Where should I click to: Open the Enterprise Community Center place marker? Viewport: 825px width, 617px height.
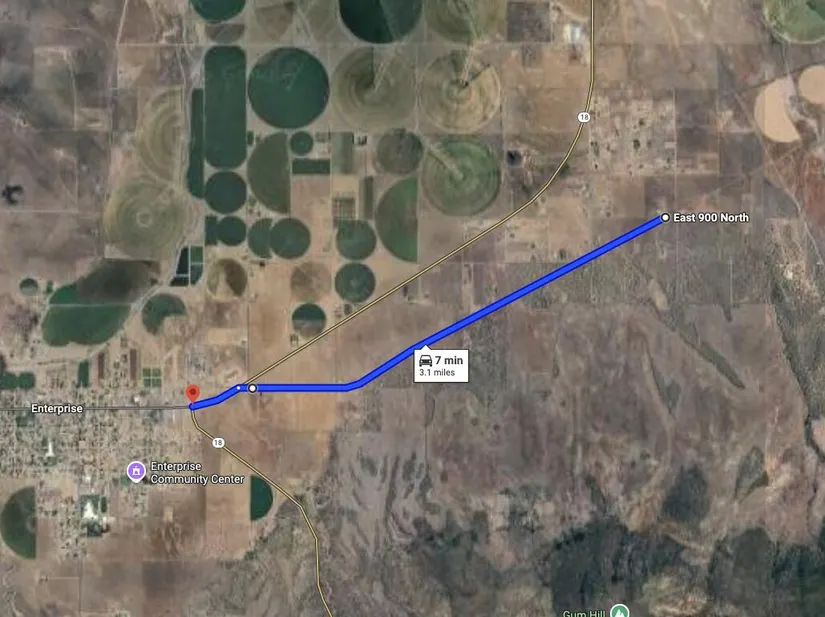[136, 469]
